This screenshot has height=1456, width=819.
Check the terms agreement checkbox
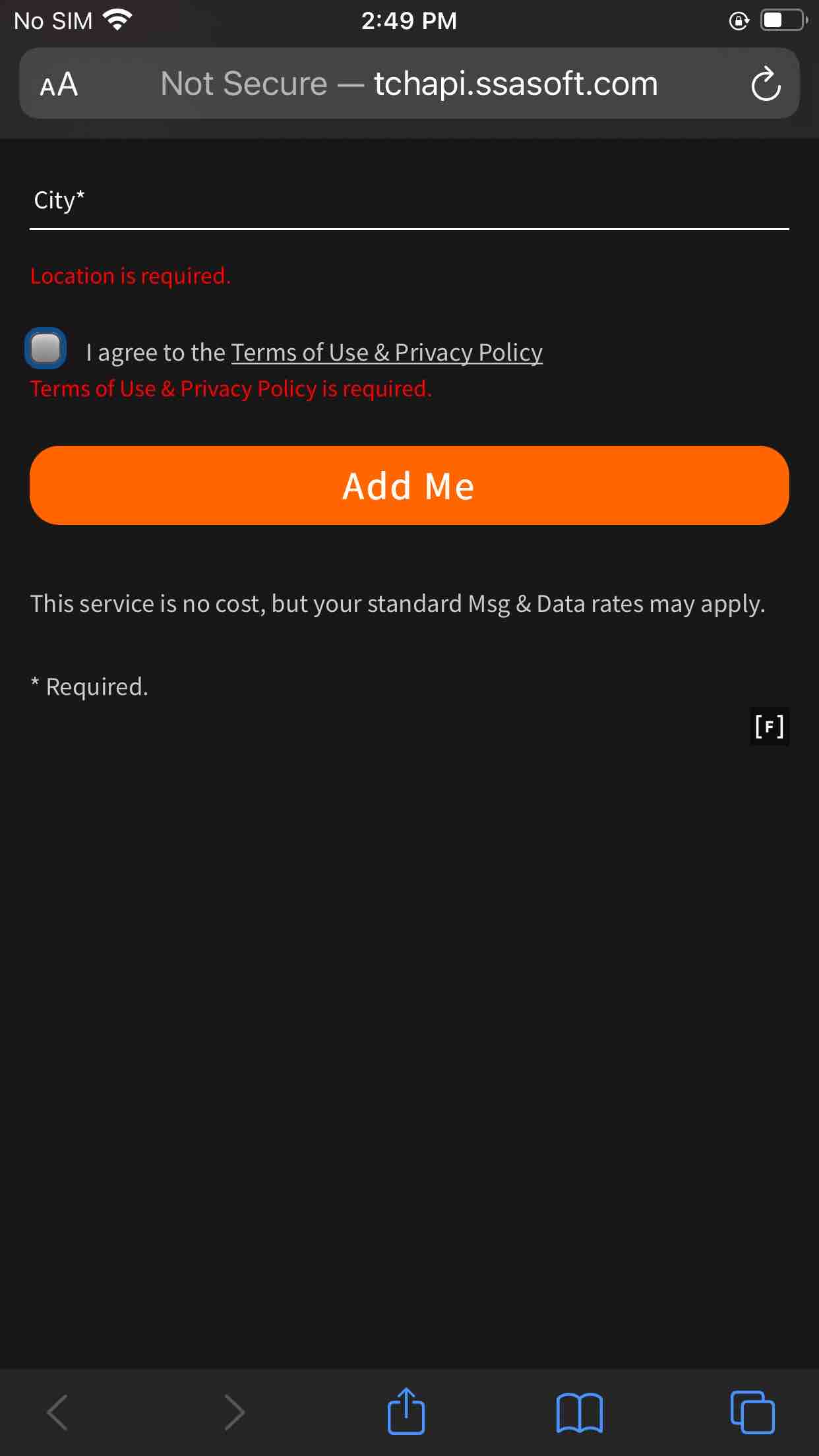45,348
